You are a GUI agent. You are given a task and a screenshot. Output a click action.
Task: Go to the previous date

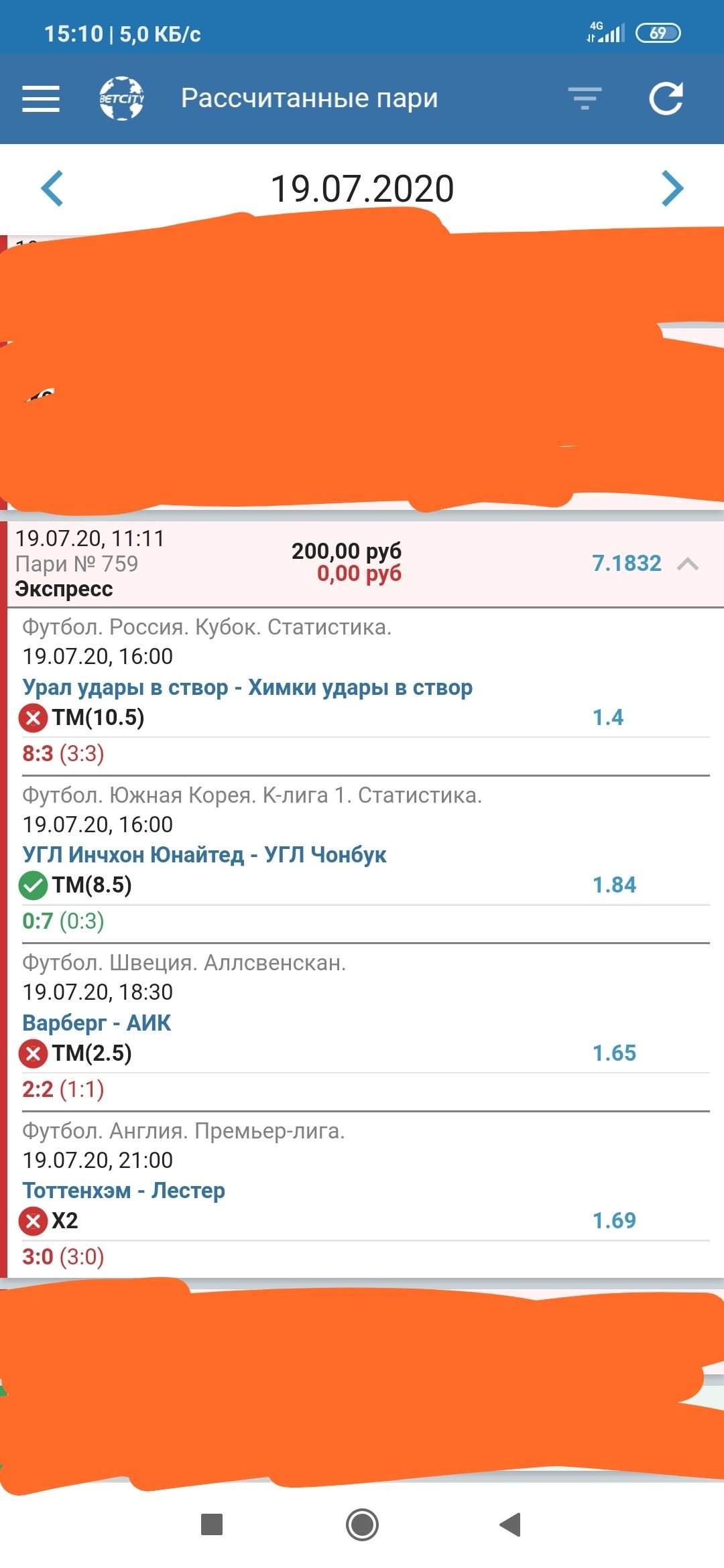pos(52,188)
